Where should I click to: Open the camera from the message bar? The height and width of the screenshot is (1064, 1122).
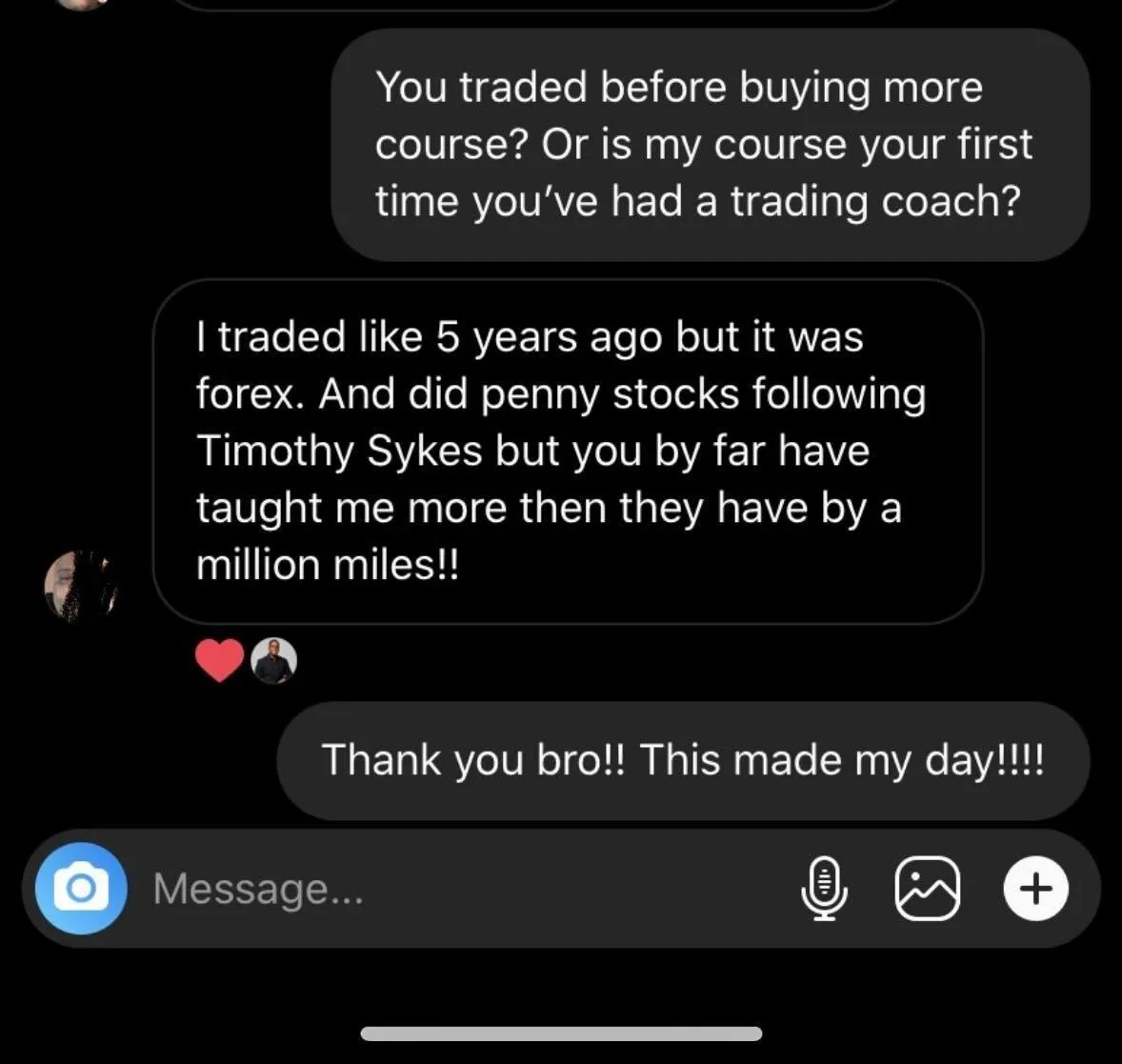click(81, 888)
